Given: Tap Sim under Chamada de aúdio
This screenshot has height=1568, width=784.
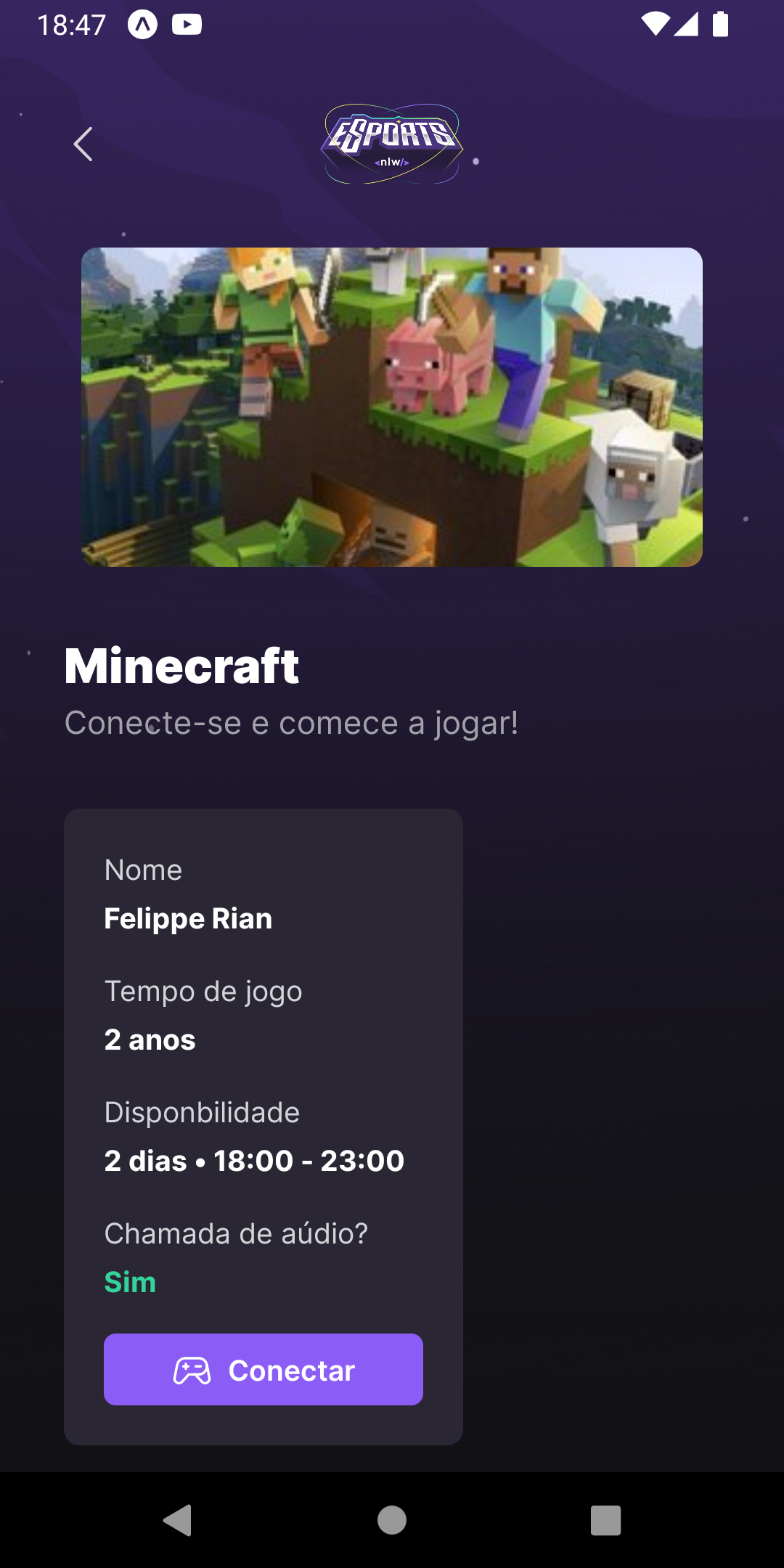Looking at the screenshot, I should coord(131,1282).
